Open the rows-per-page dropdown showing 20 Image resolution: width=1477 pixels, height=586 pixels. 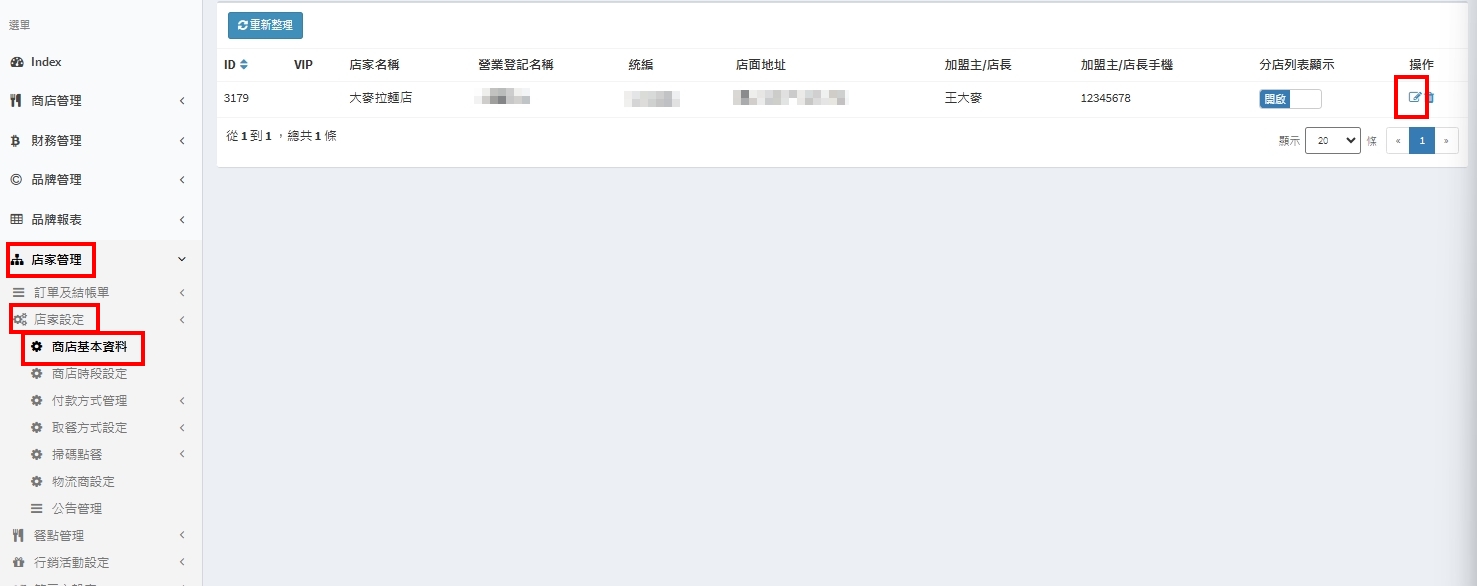(1332, 141)
